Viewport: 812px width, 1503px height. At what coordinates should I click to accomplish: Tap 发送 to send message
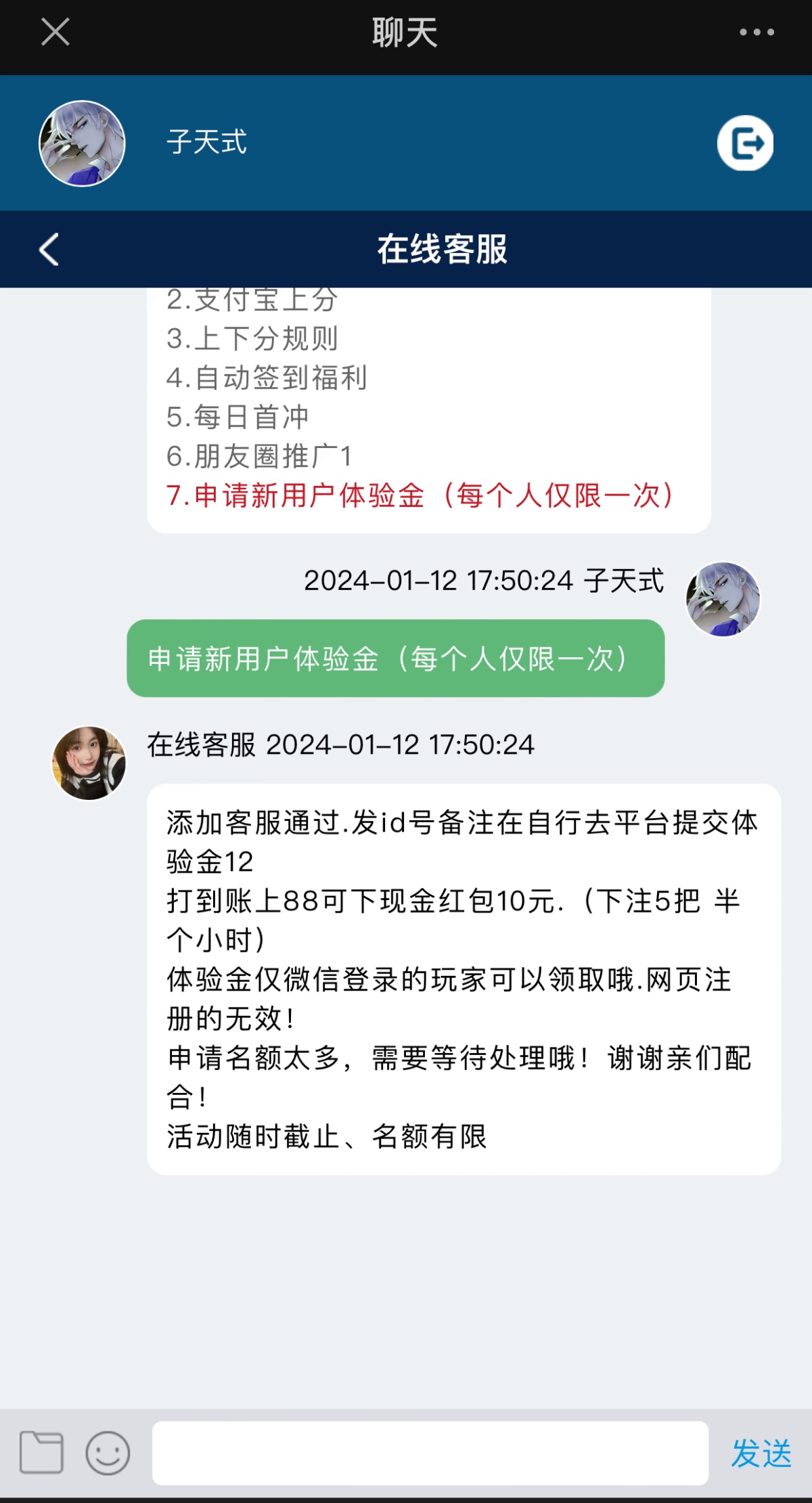(761, 1453)
